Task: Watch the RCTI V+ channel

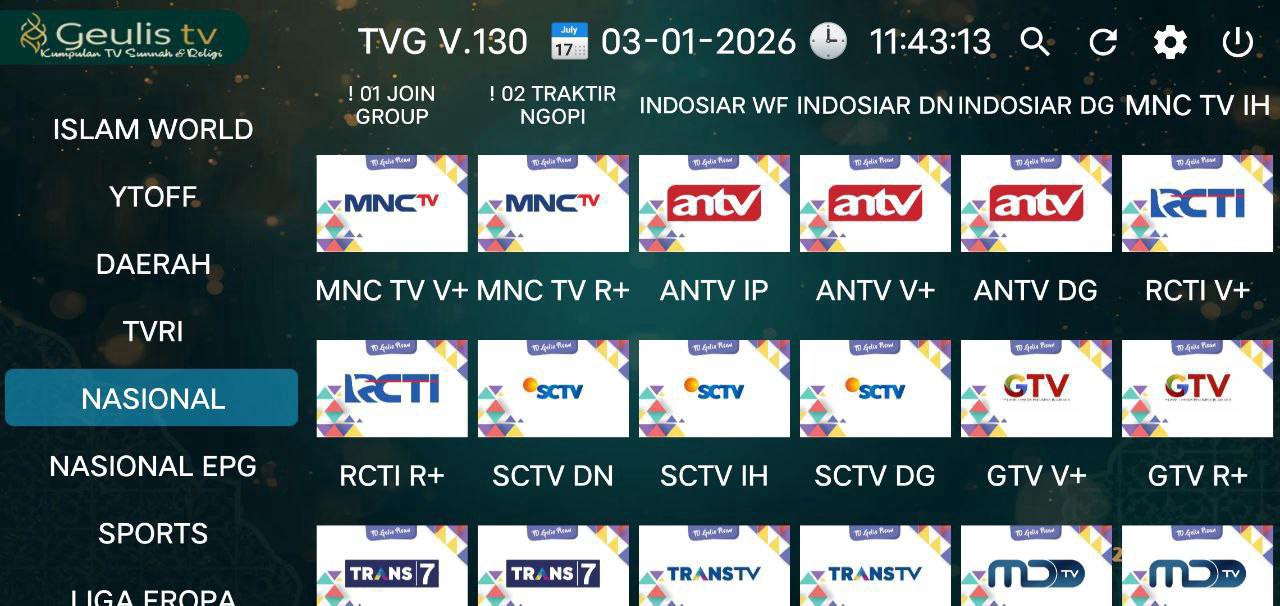Action: tap(1197, 203)
